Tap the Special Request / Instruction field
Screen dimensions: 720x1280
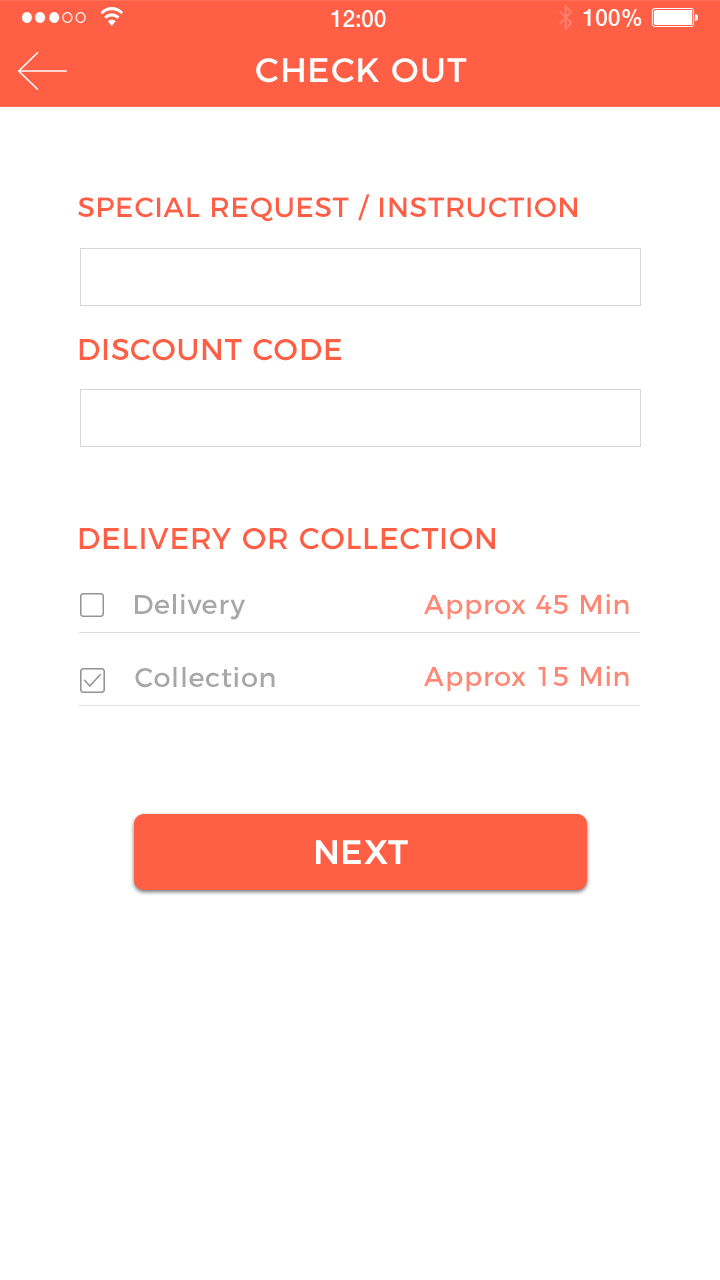coord(360,277)
